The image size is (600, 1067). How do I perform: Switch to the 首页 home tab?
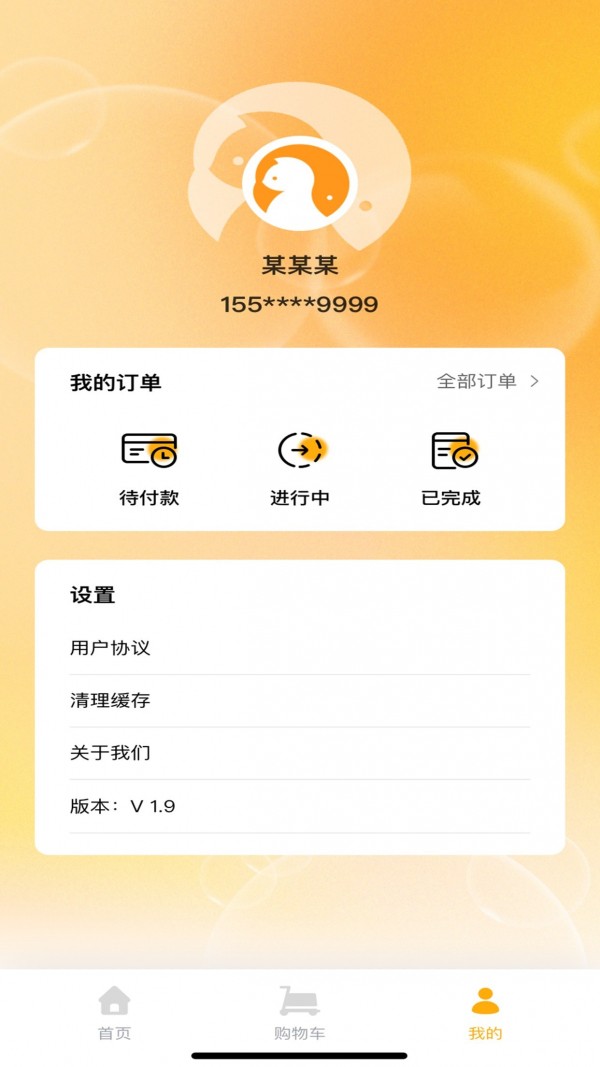coord(114,1013)
